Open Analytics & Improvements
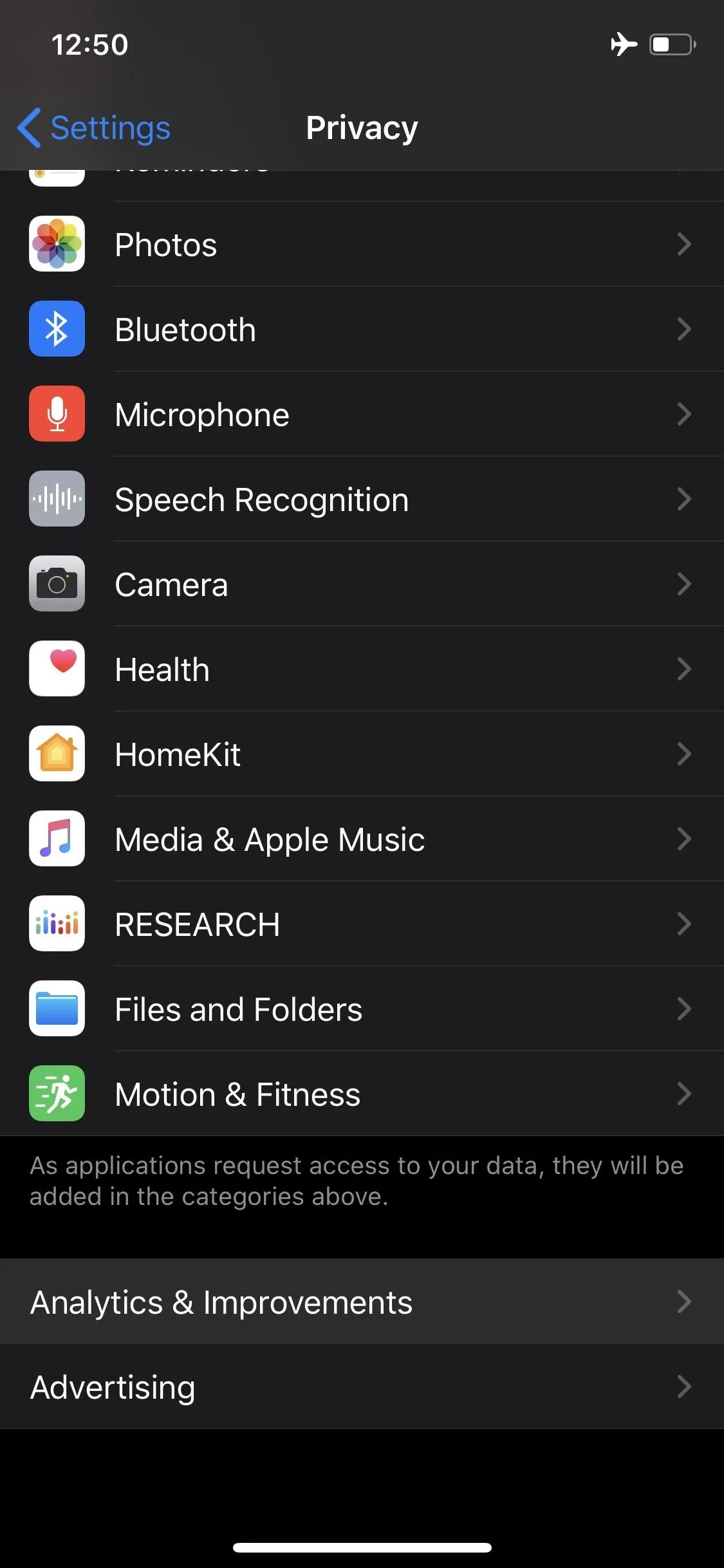Screen dimensions: 724x1568 click(362, 1302)
